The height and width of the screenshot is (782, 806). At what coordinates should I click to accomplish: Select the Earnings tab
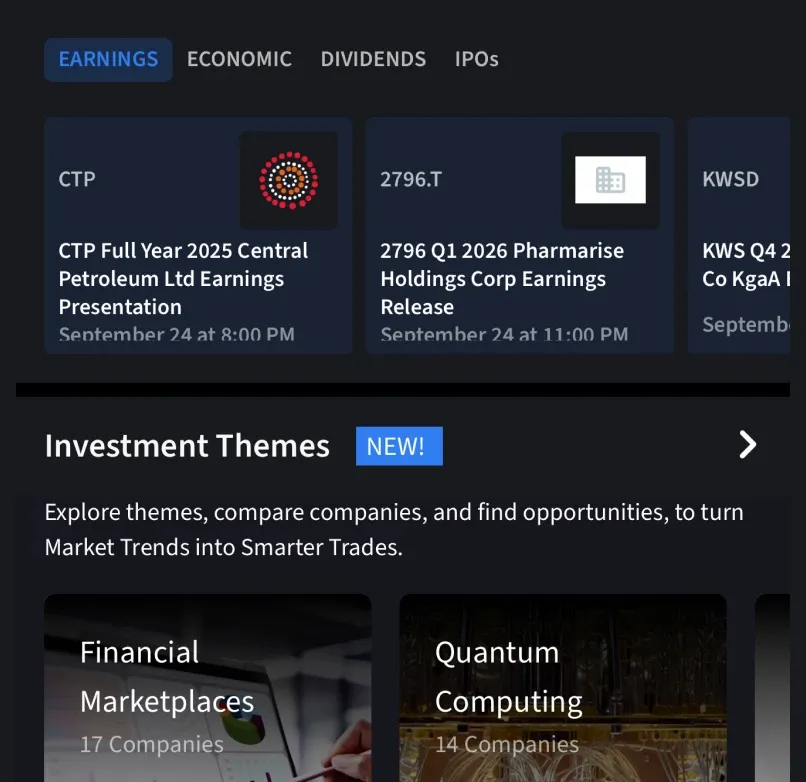click(108, 59)
